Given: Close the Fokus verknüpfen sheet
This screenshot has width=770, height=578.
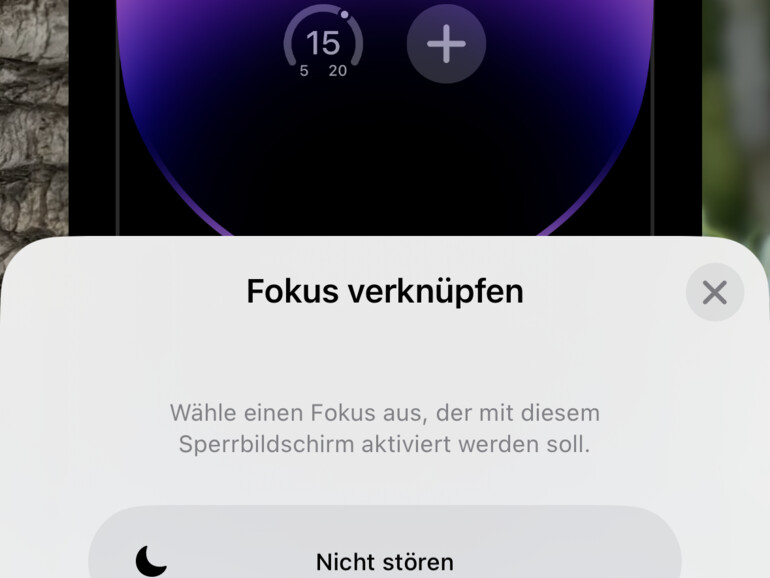Looking at the screenshot, I should (x=714, y=292).
